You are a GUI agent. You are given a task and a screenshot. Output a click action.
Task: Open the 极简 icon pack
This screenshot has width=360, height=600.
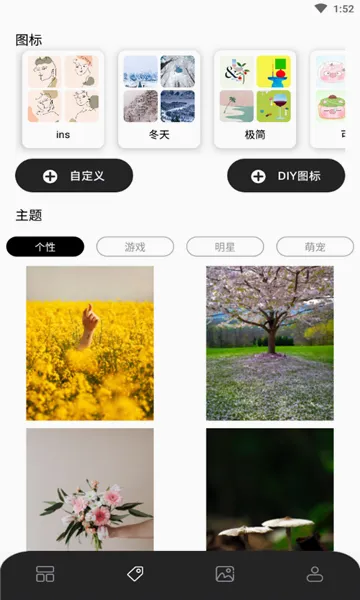255,99
